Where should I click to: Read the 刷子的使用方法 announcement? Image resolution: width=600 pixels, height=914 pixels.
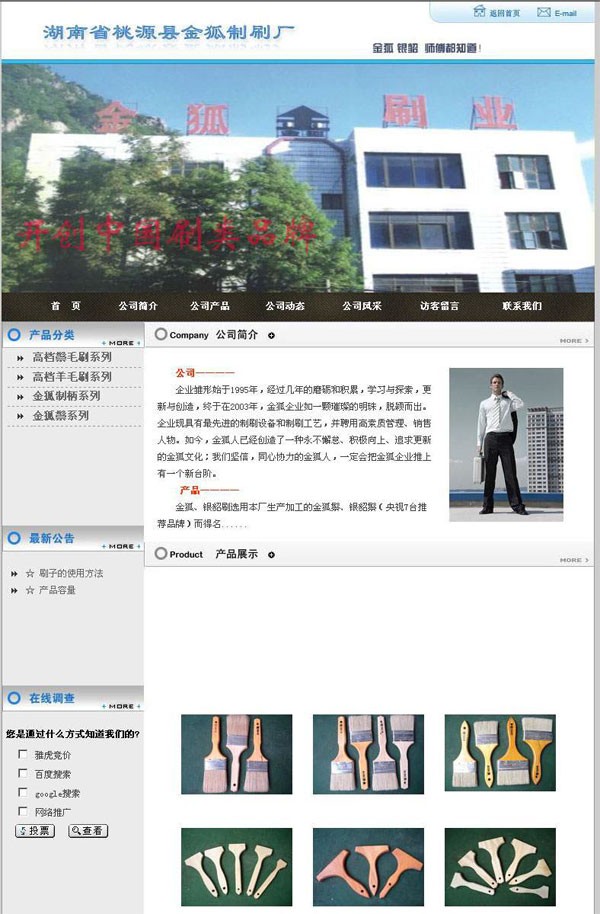tap(71, 574)
